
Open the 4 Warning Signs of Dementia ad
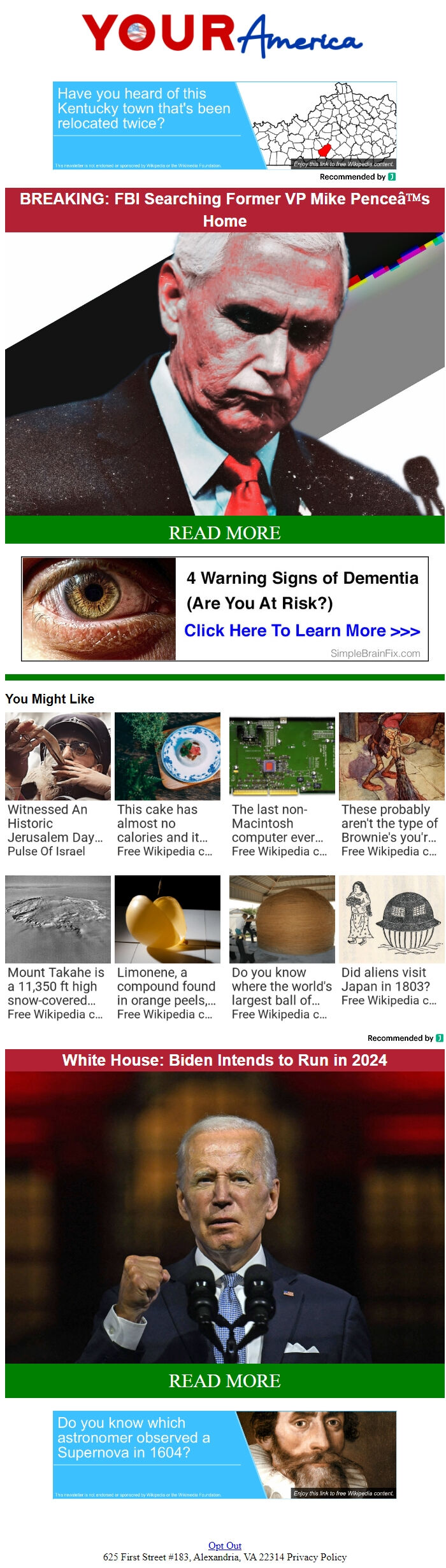tap(224, 609)
